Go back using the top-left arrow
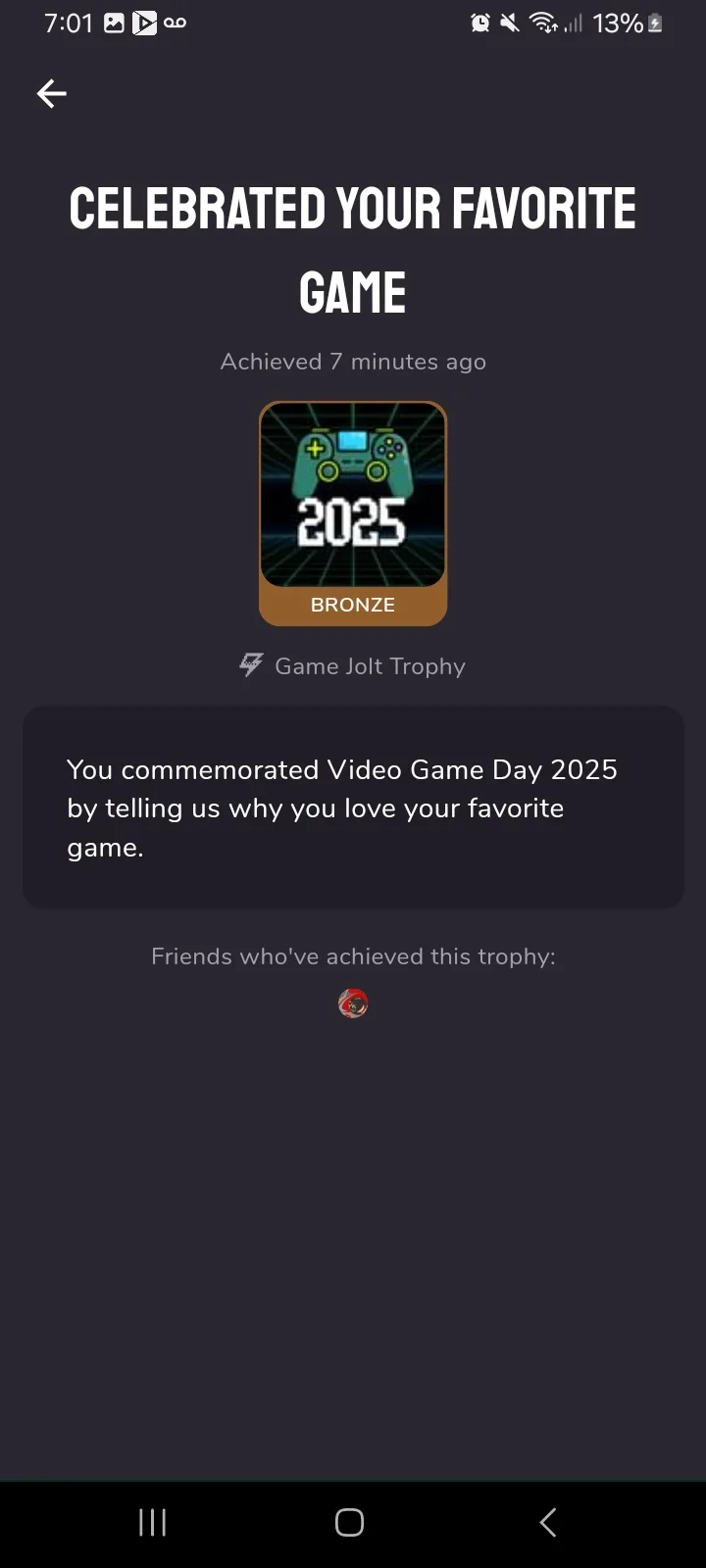Screen dimensions: 706x1568 click(x=51, y=94)
